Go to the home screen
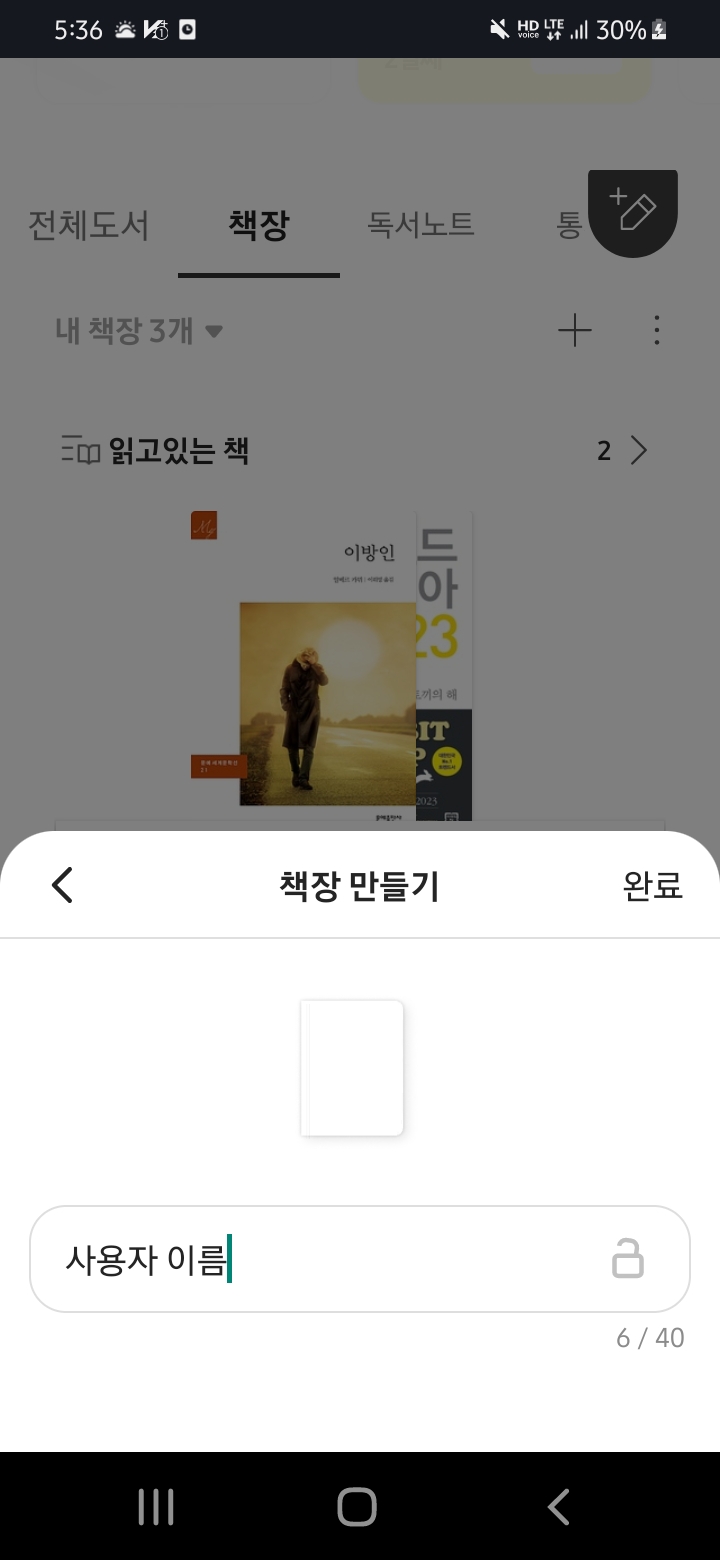Viewport: 720px width, 1560px height. pyautogui.click(x=357, y=1507)
